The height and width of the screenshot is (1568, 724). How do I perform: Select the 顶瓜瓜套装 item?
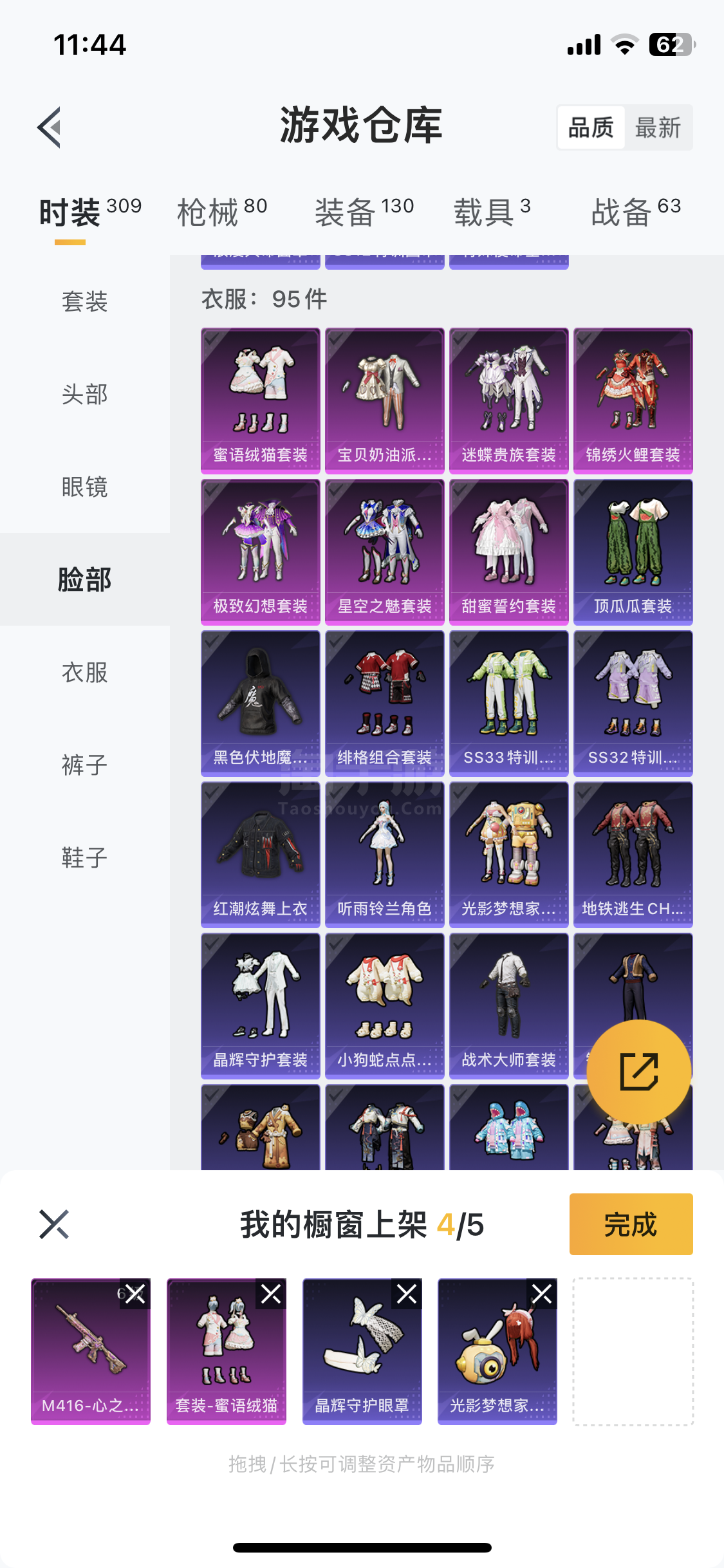click(633, 552)
